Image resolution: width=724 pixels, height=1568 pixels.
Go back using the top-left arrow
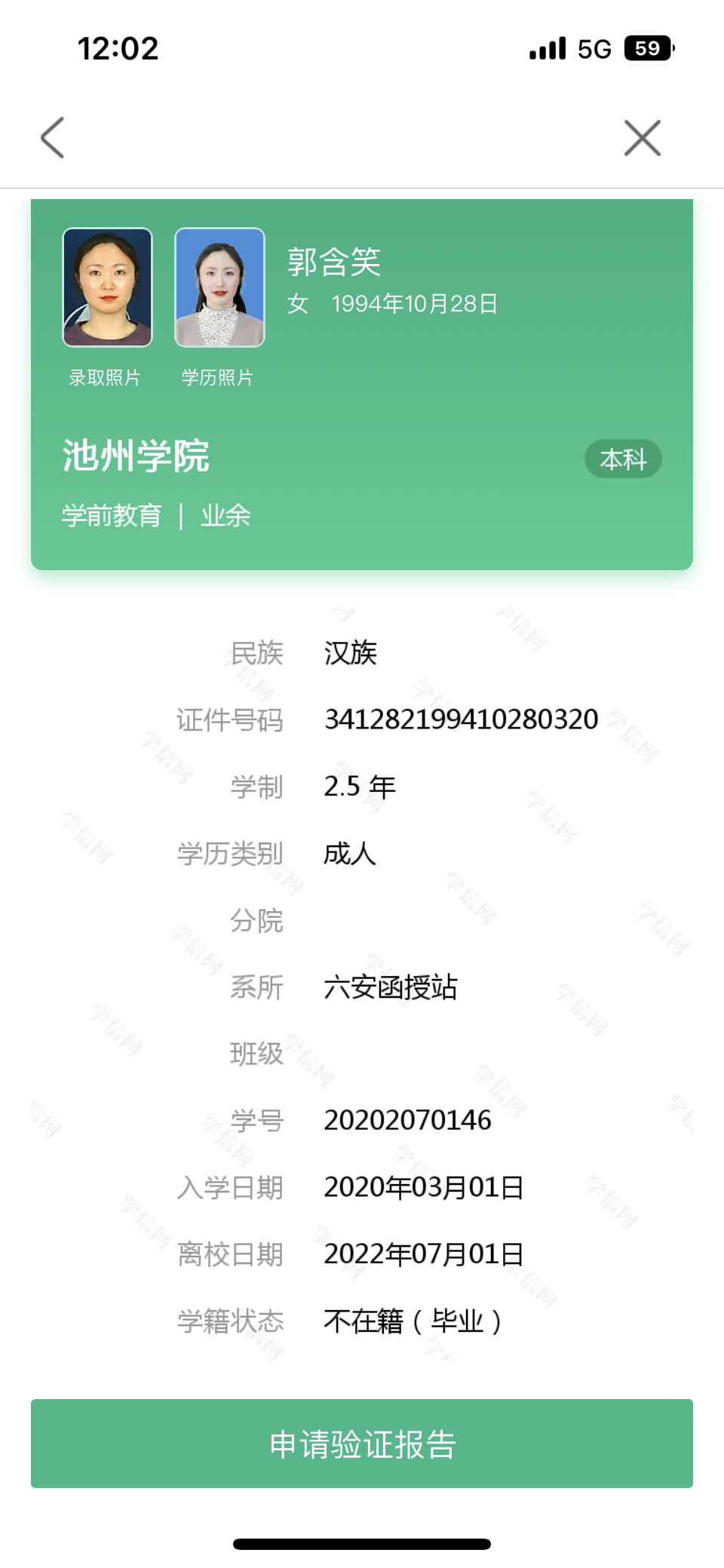(x=53, y=138)
